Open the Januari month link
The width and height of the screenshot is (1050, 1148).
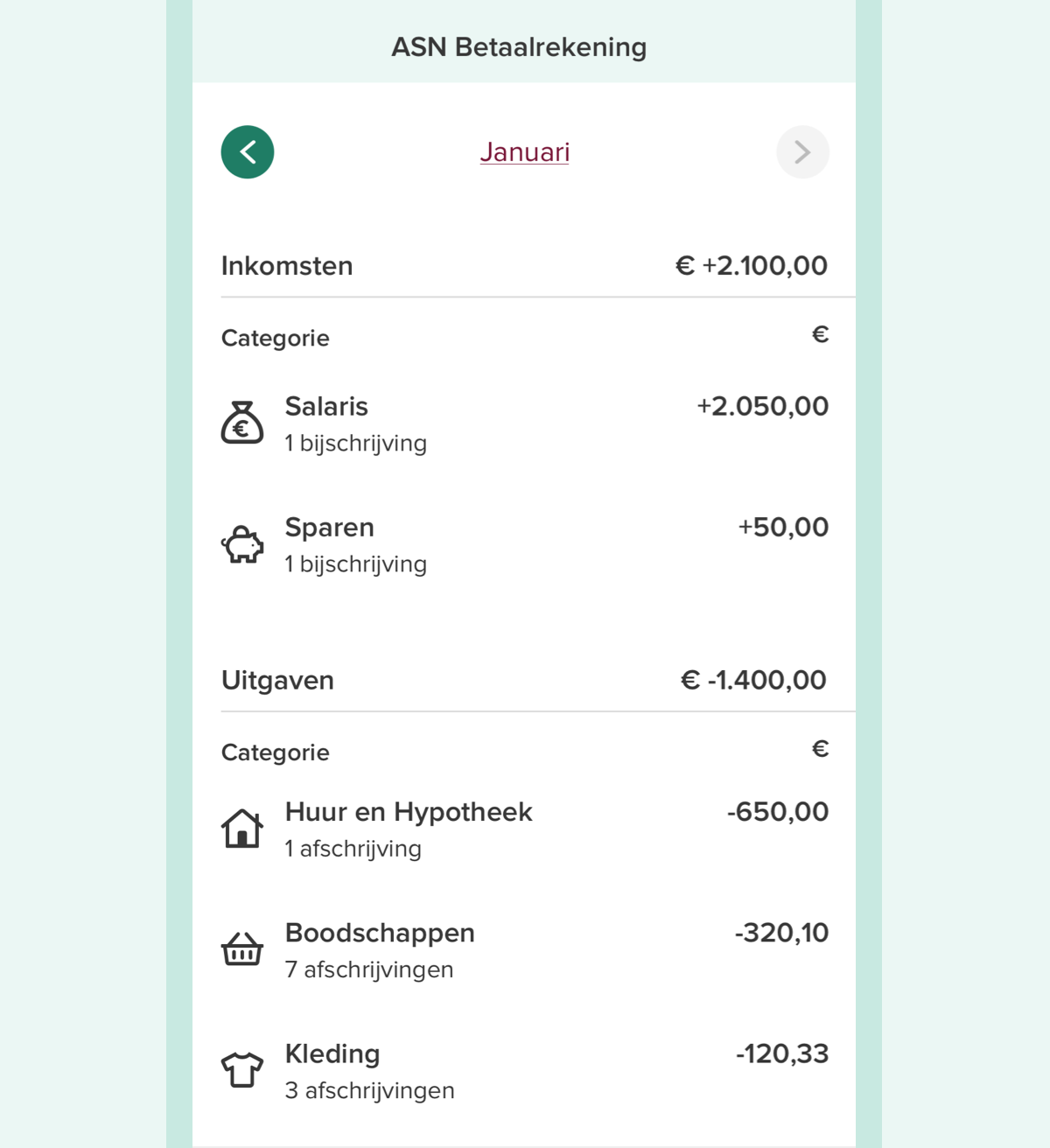(524, 152)
